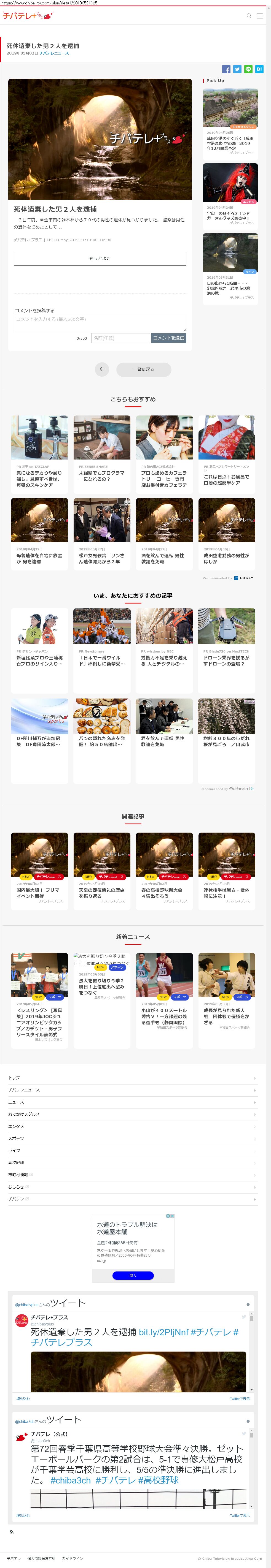The width and height of the screenshot is (271, 1568).
Task: Open the hamburger menu
Action: 259,16
